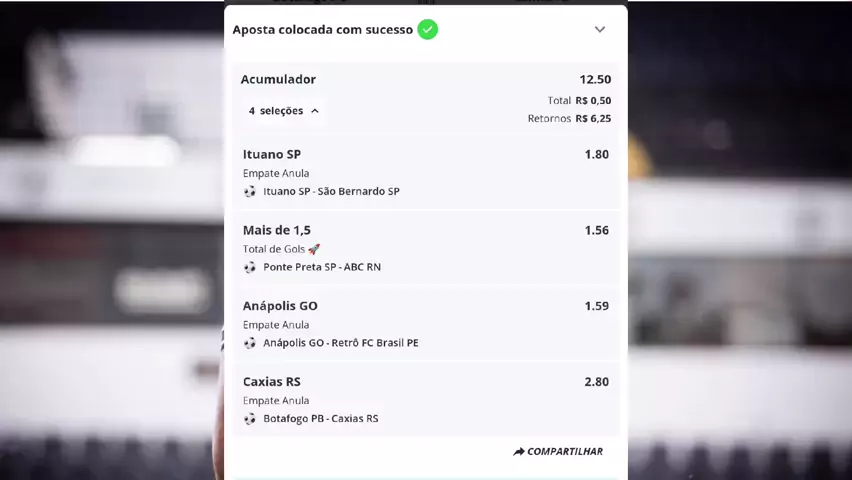Collapse the 4 seleções list

[284, 111]
